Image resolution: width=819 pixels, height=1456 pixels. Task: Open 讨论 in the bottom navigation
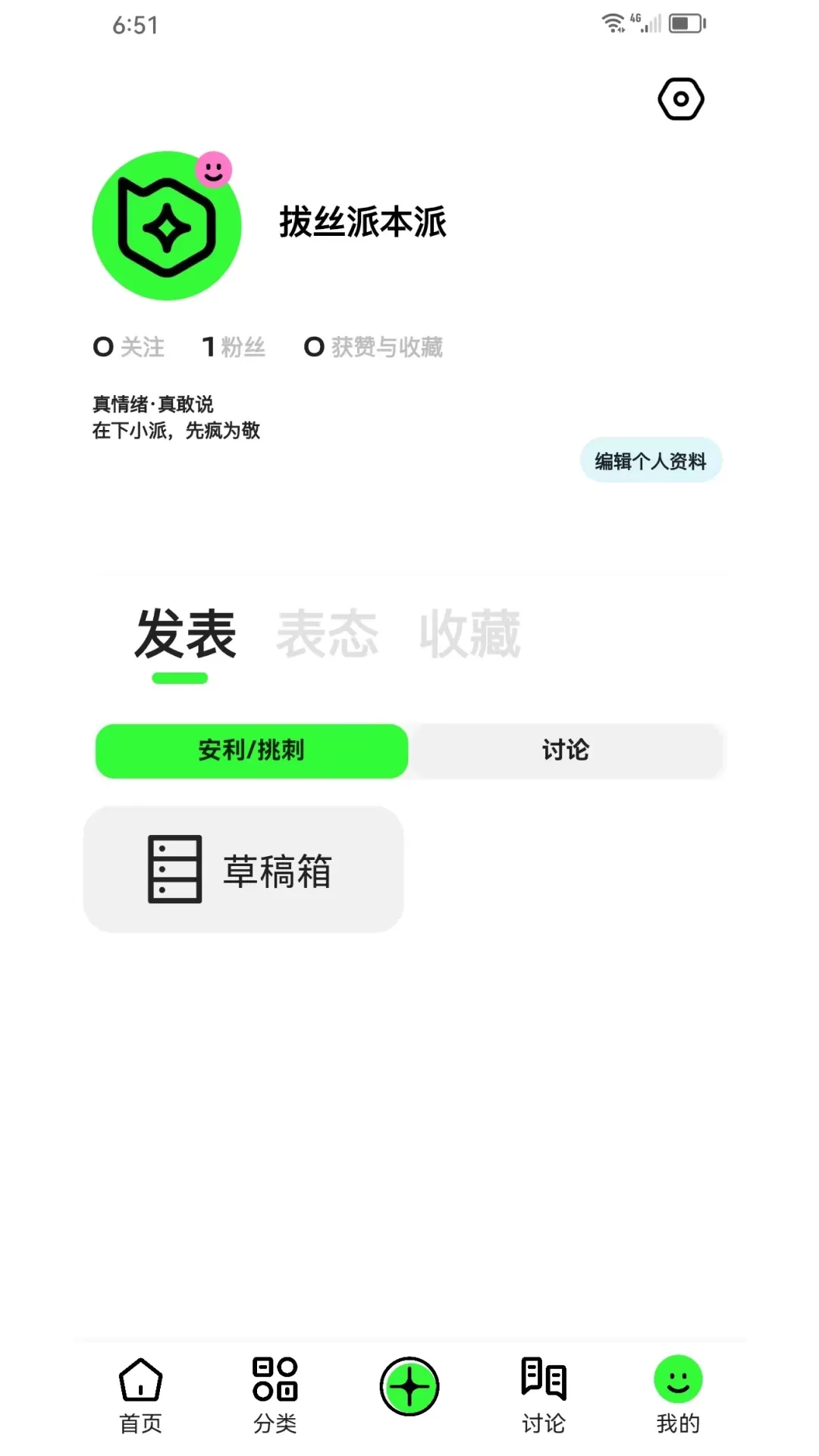tap(544, 1395)
